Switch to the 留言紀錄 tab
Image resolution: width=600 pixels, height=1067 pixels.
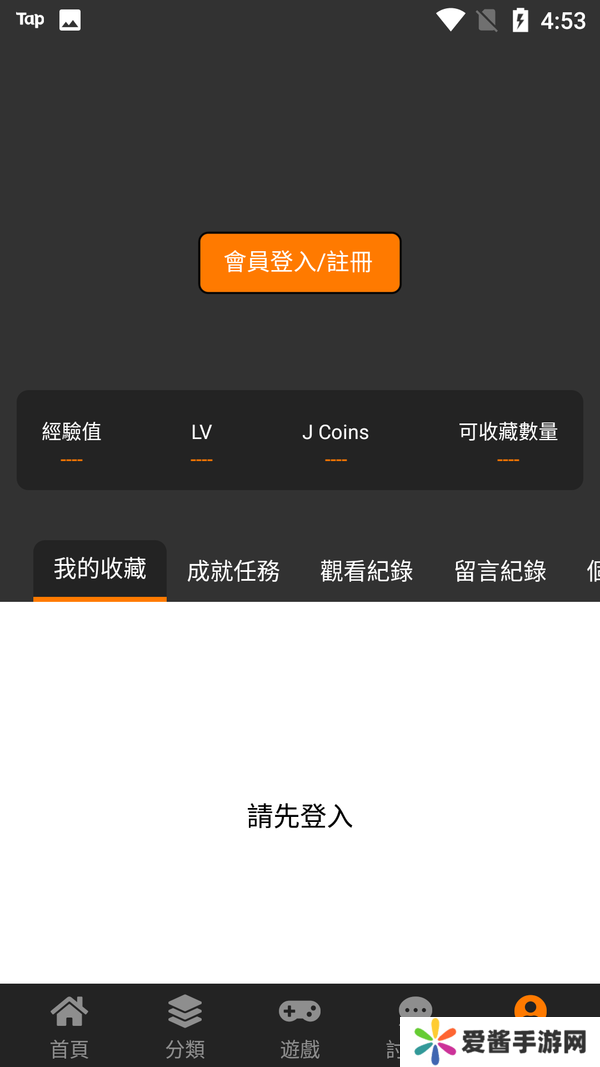(x=500, y=571)
